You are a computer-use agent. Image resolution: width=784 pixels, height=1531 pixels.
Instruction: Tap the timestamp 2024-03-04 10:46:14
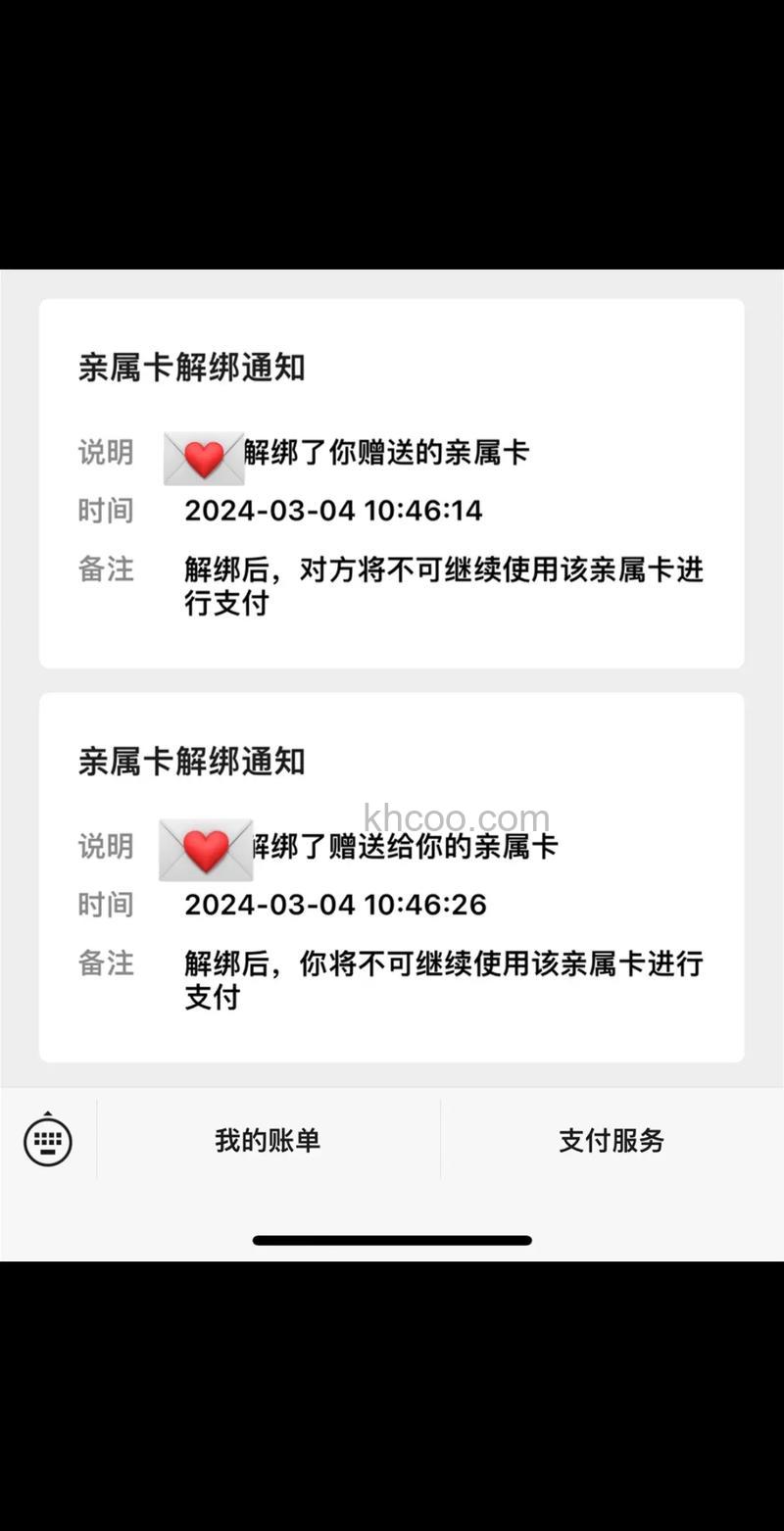[x=335, y=511]
